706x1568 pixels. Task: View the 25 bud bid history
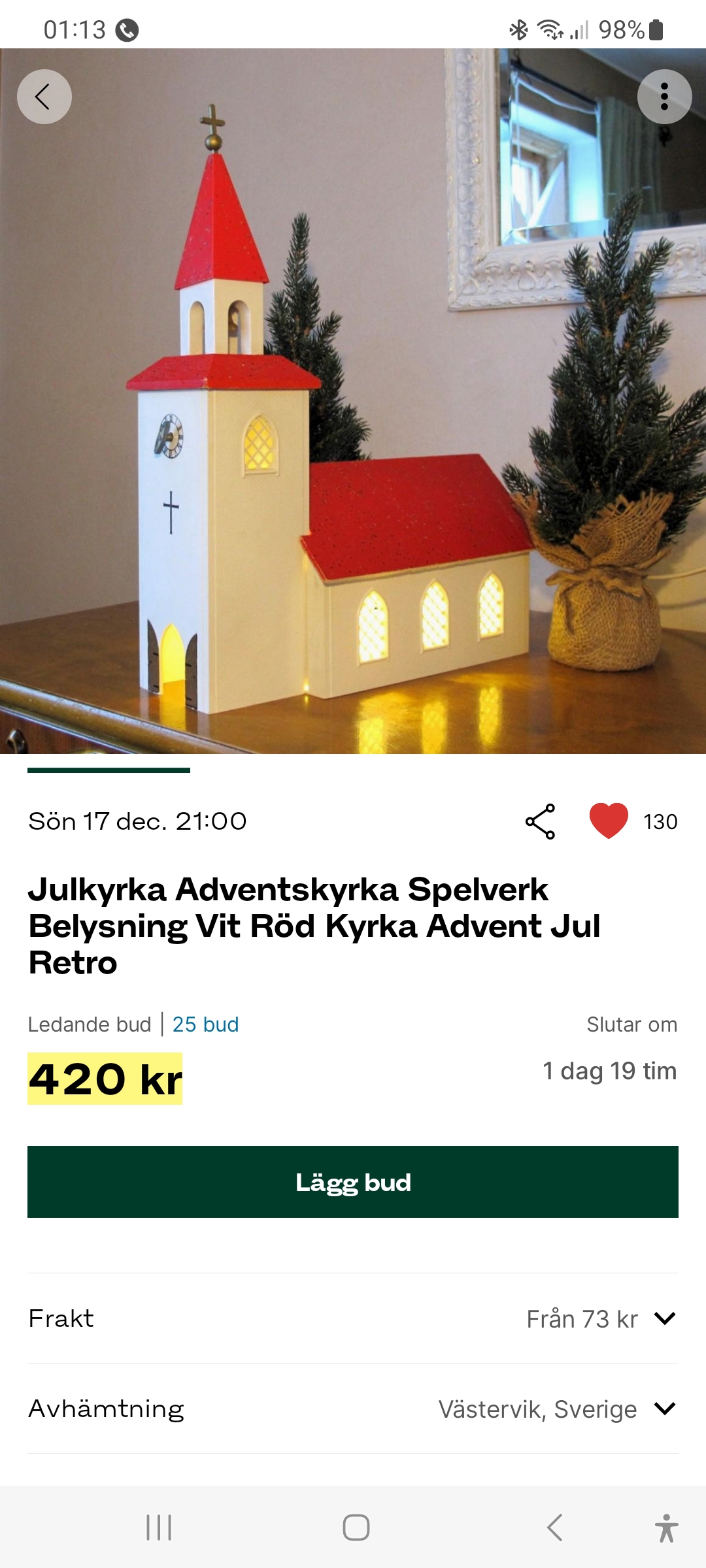[x=205, y=1024]
